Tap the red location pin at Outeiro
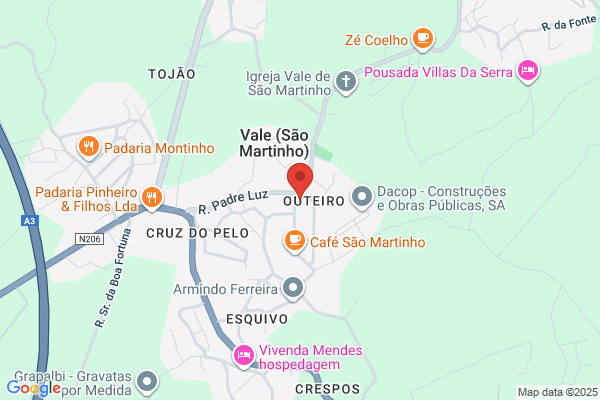This screenshot has height=400, width=600. 299,180
